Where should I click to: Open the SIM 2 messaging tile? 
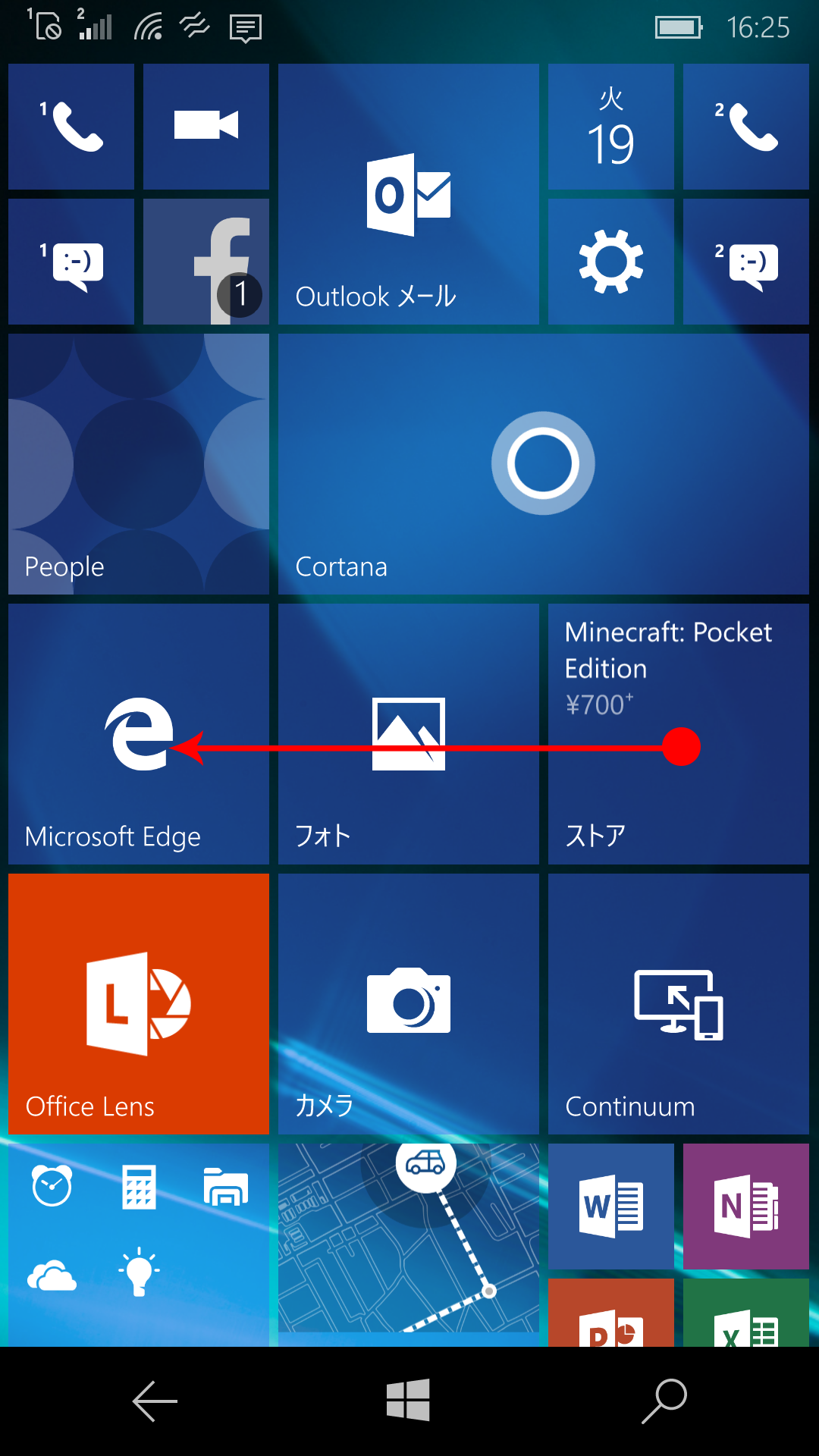point(746,262)
